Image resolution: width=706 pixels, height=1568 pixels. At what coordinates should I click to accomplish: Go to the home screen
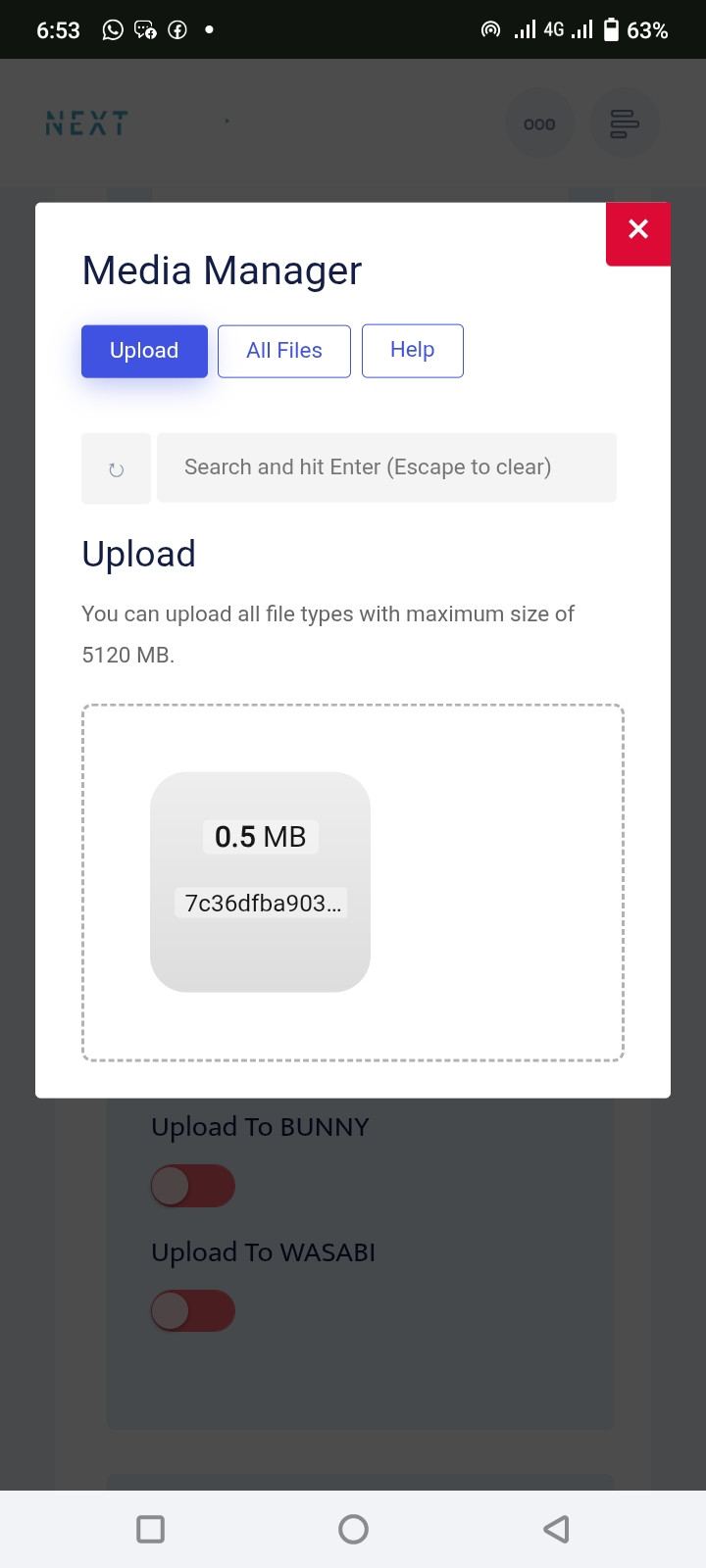[353, 1529]
